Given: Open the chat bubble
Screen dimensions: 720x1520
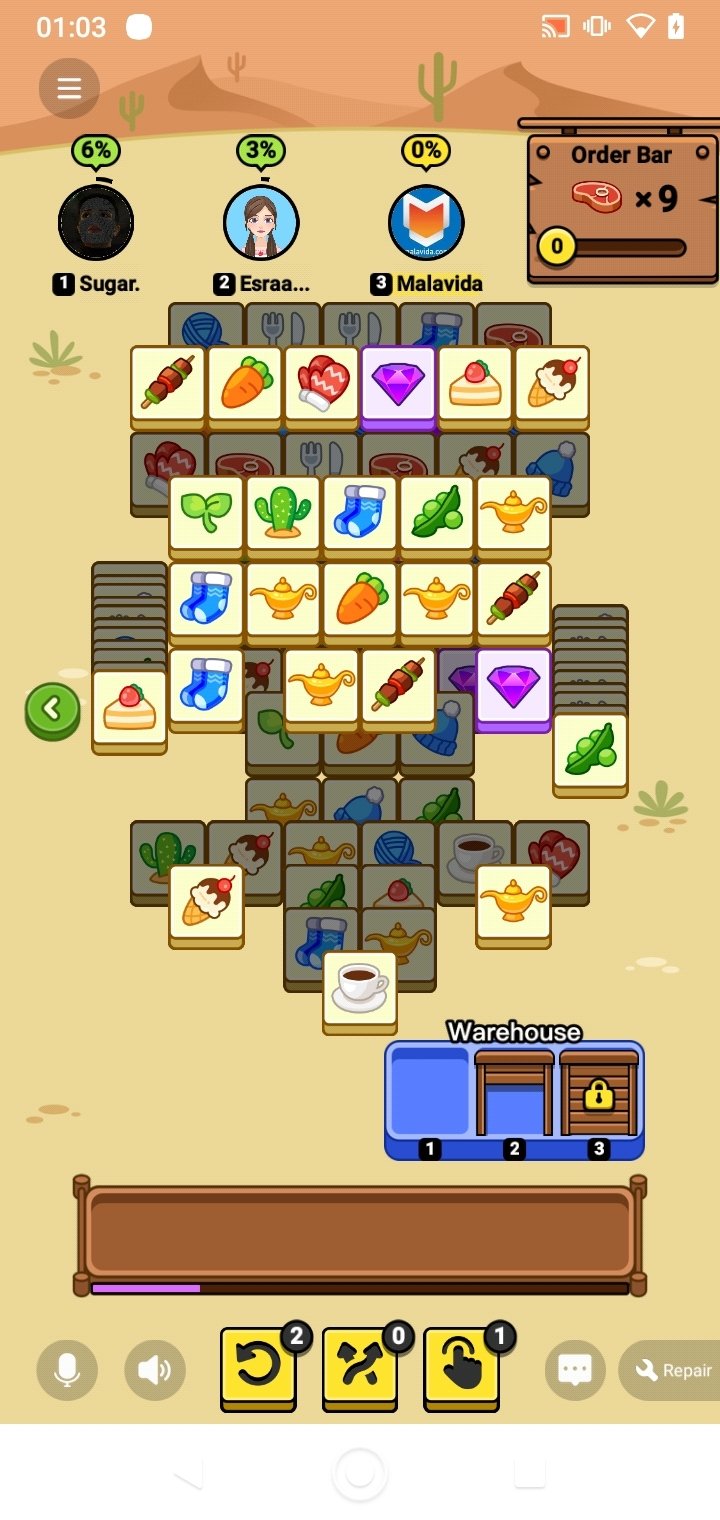Looking at the screenshot, I should (575, 1370).
